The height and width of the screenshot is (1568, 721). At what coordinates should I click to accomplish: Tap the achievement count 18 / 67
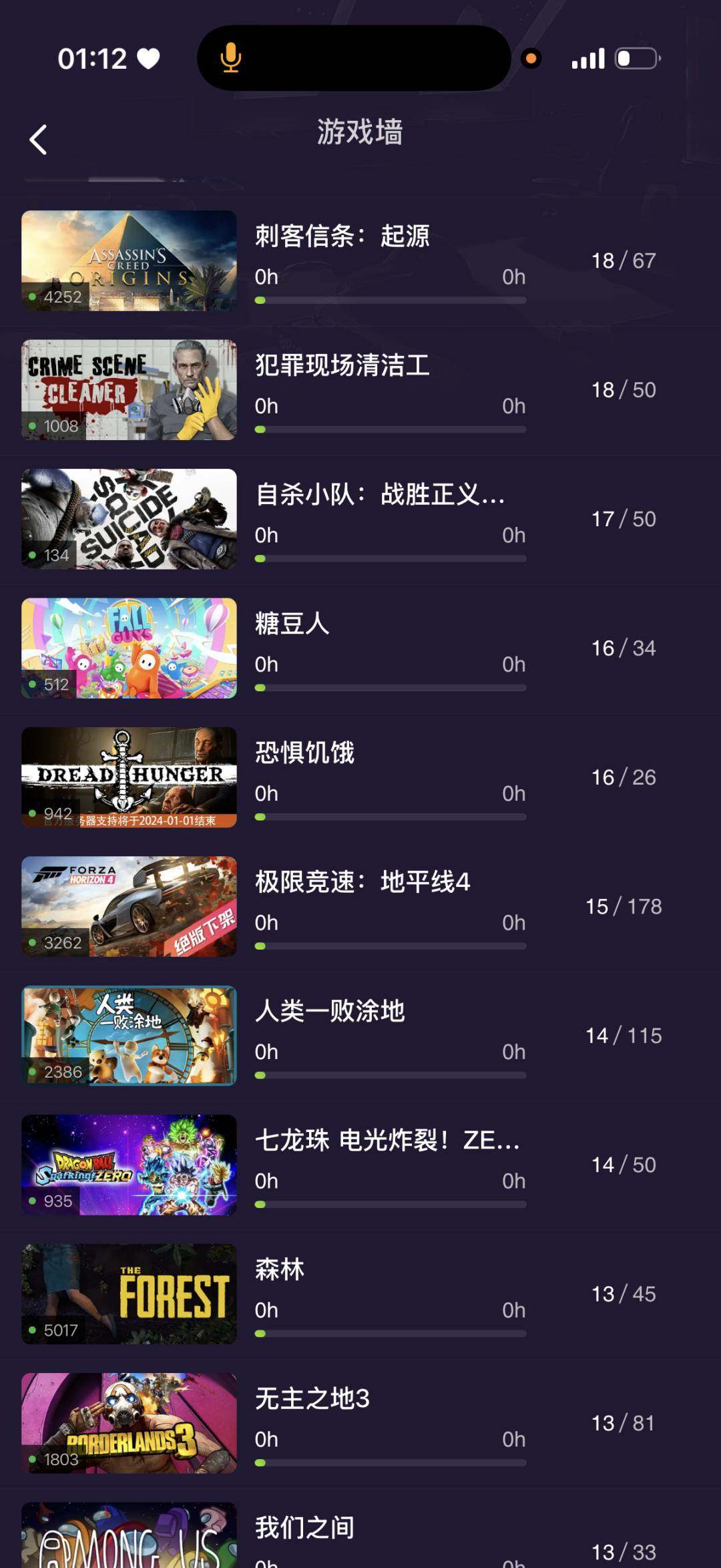(624, 260)
